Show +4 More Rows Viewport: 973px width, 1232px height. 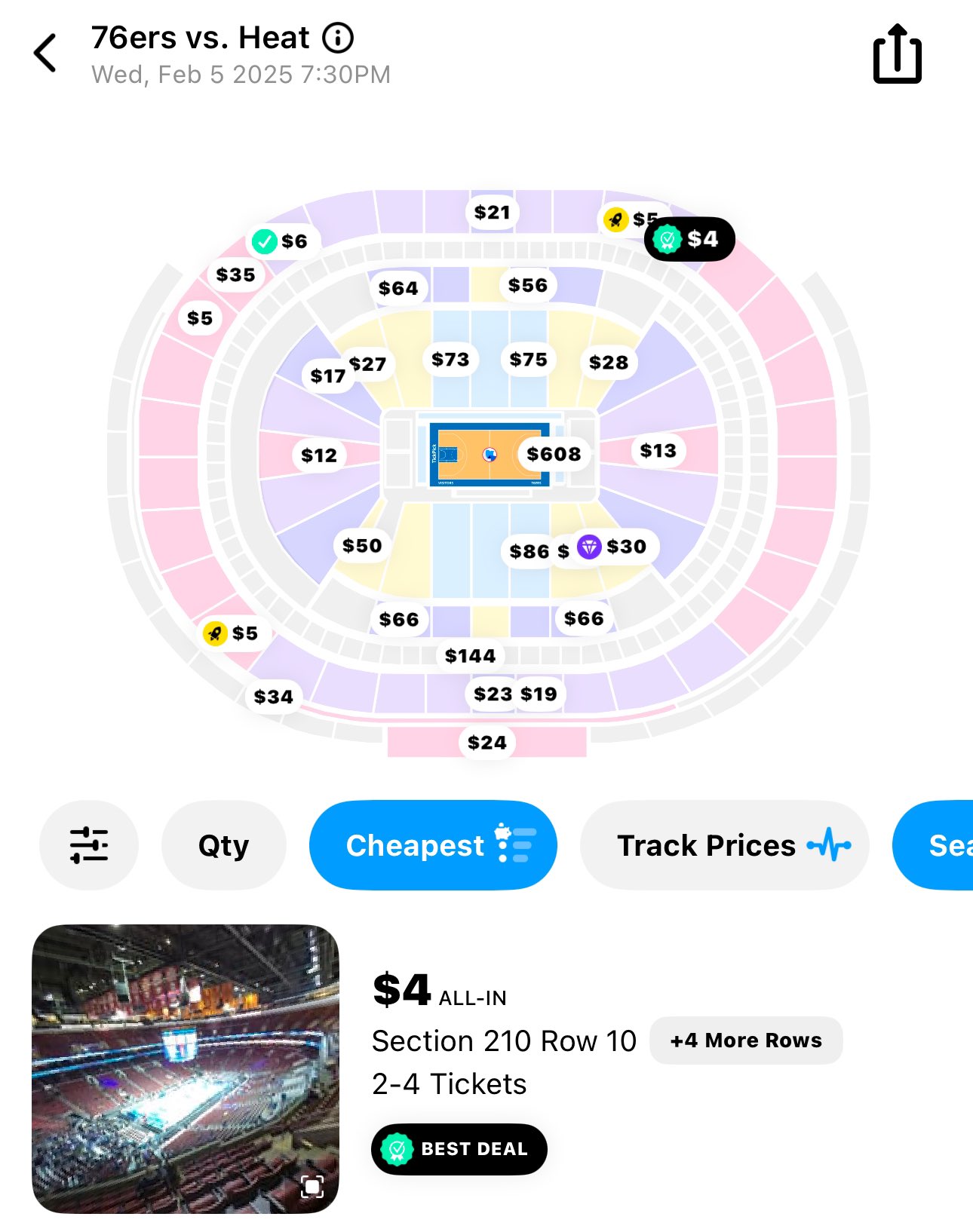click(x=745, y=1040)
